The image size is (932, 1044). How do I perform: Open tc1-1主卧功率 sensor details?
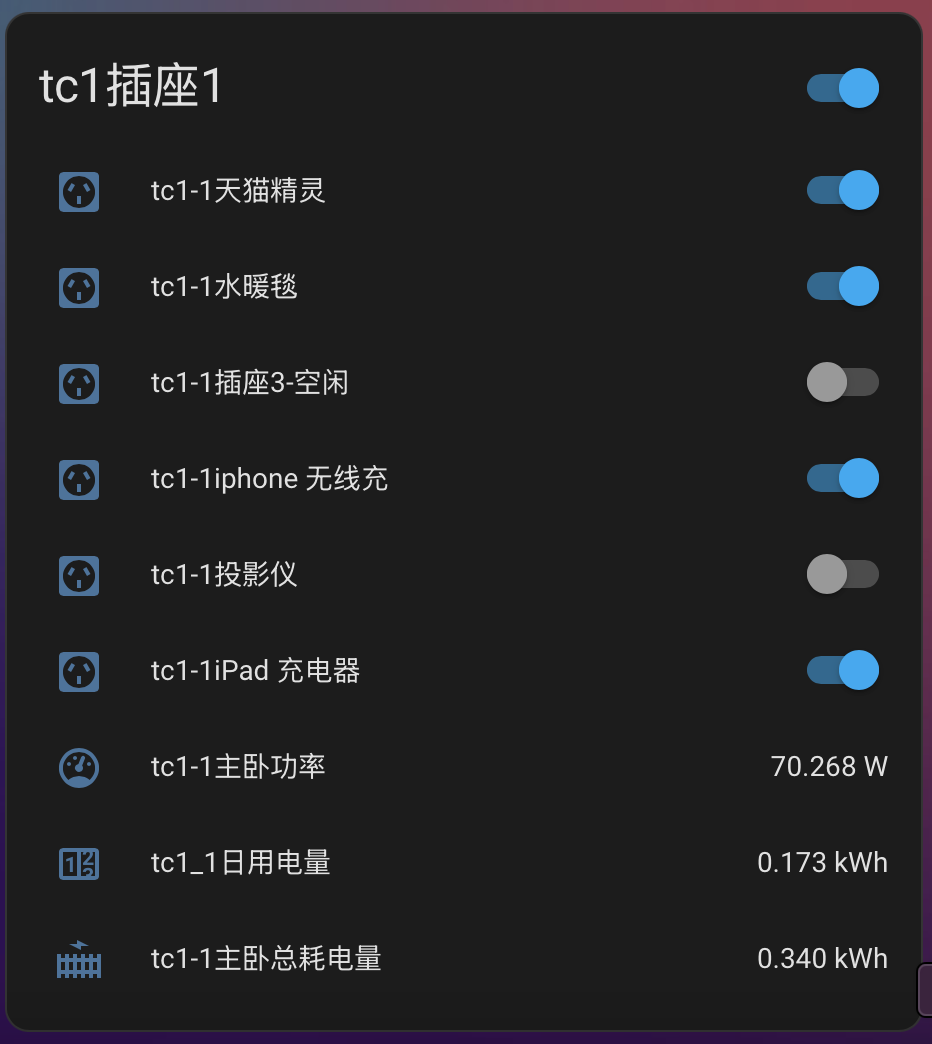[238, 767]
